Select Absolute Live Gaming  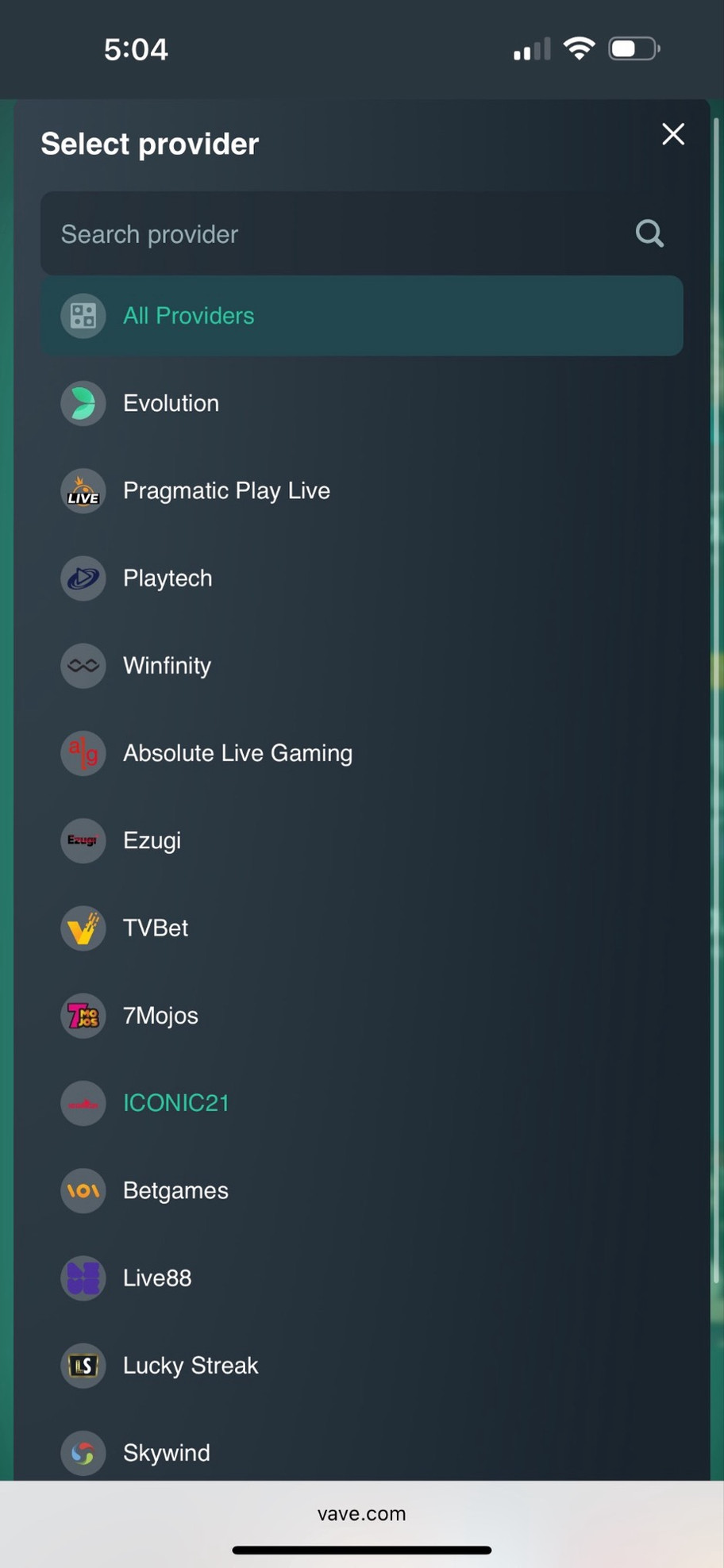click(x=237, y=752)
